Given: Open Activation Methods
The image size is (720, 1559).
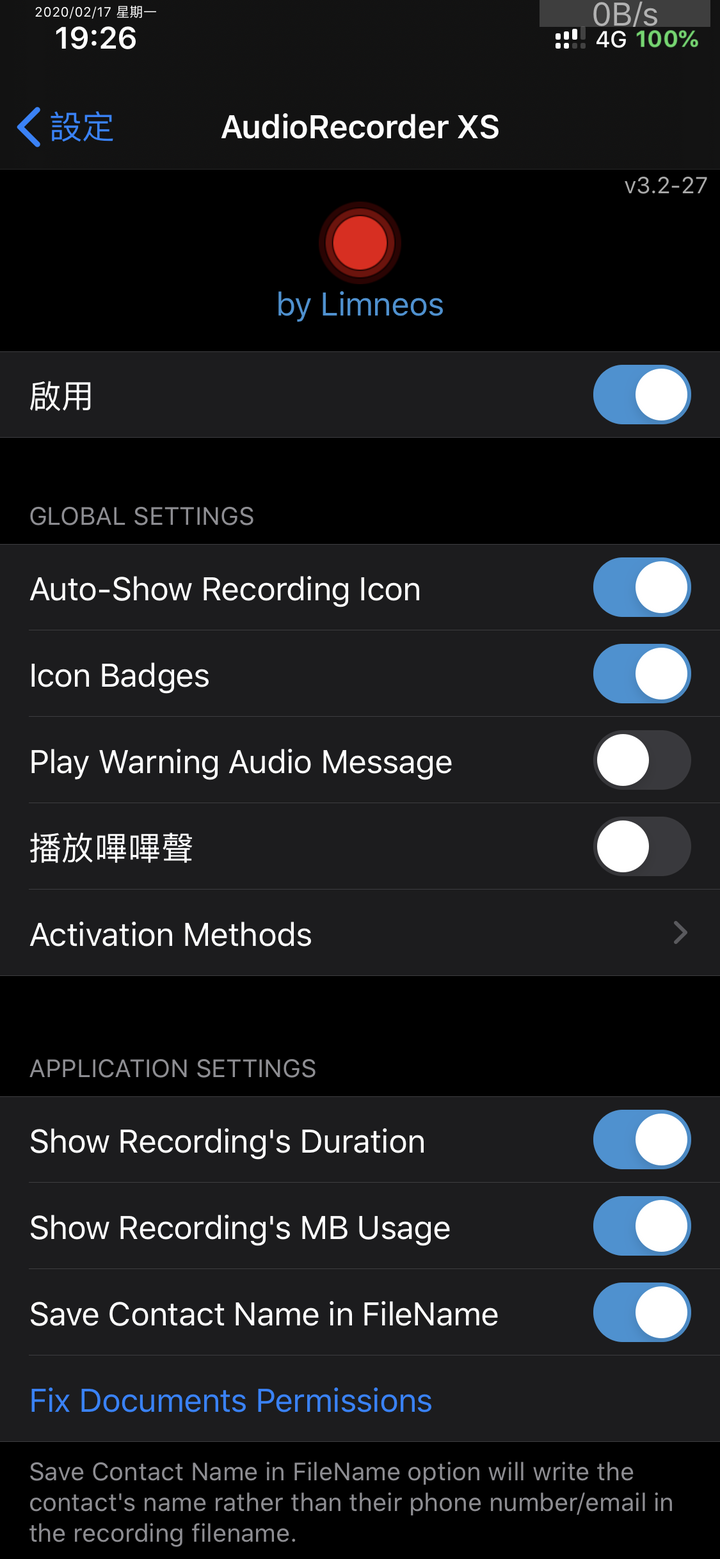Looking at the screenshot, I should coord(360,933).
